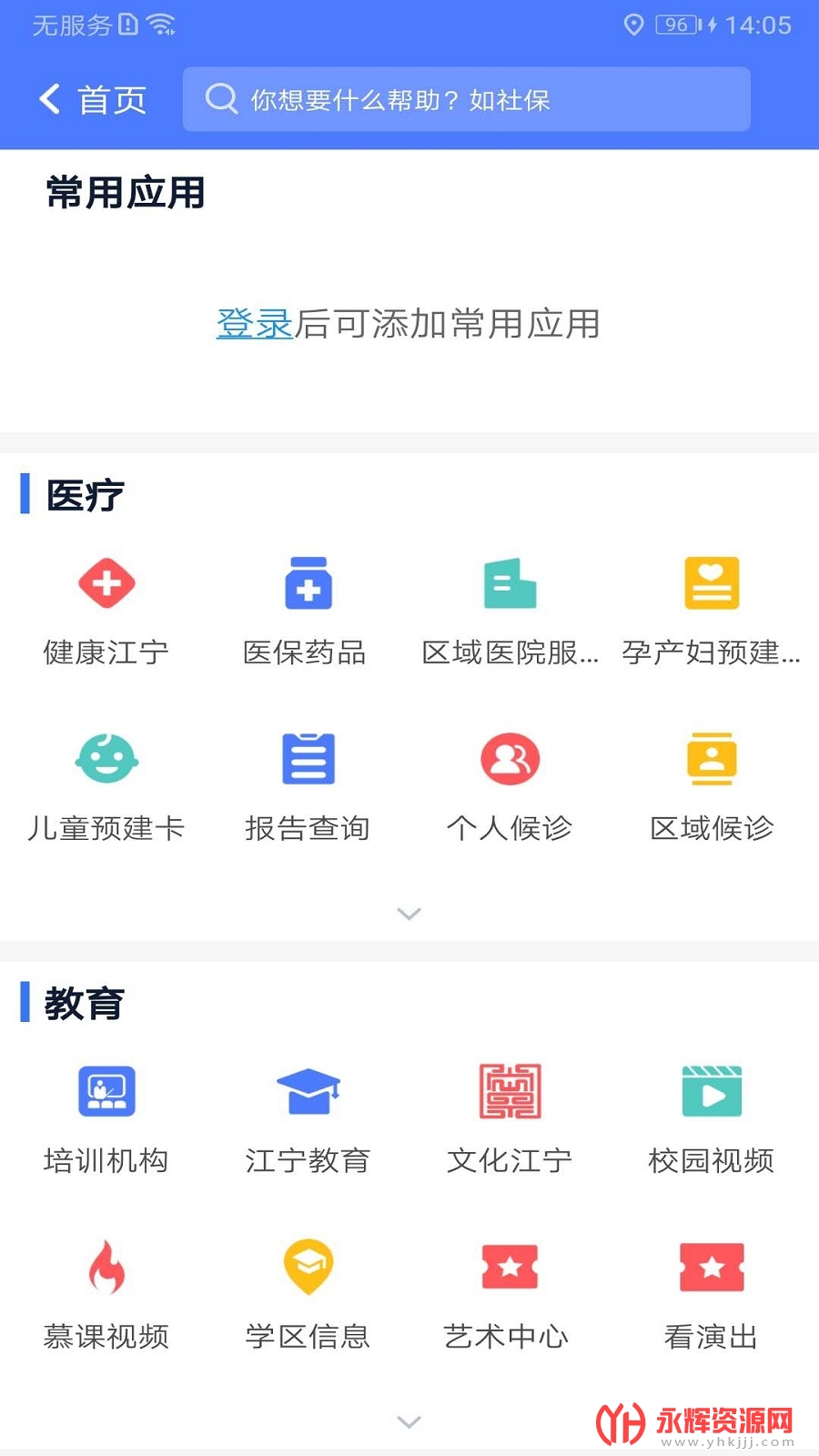819x1456 pixels.
Task: Tap the 登录 link
Action: pyautogui.click(x=254, y=324)
